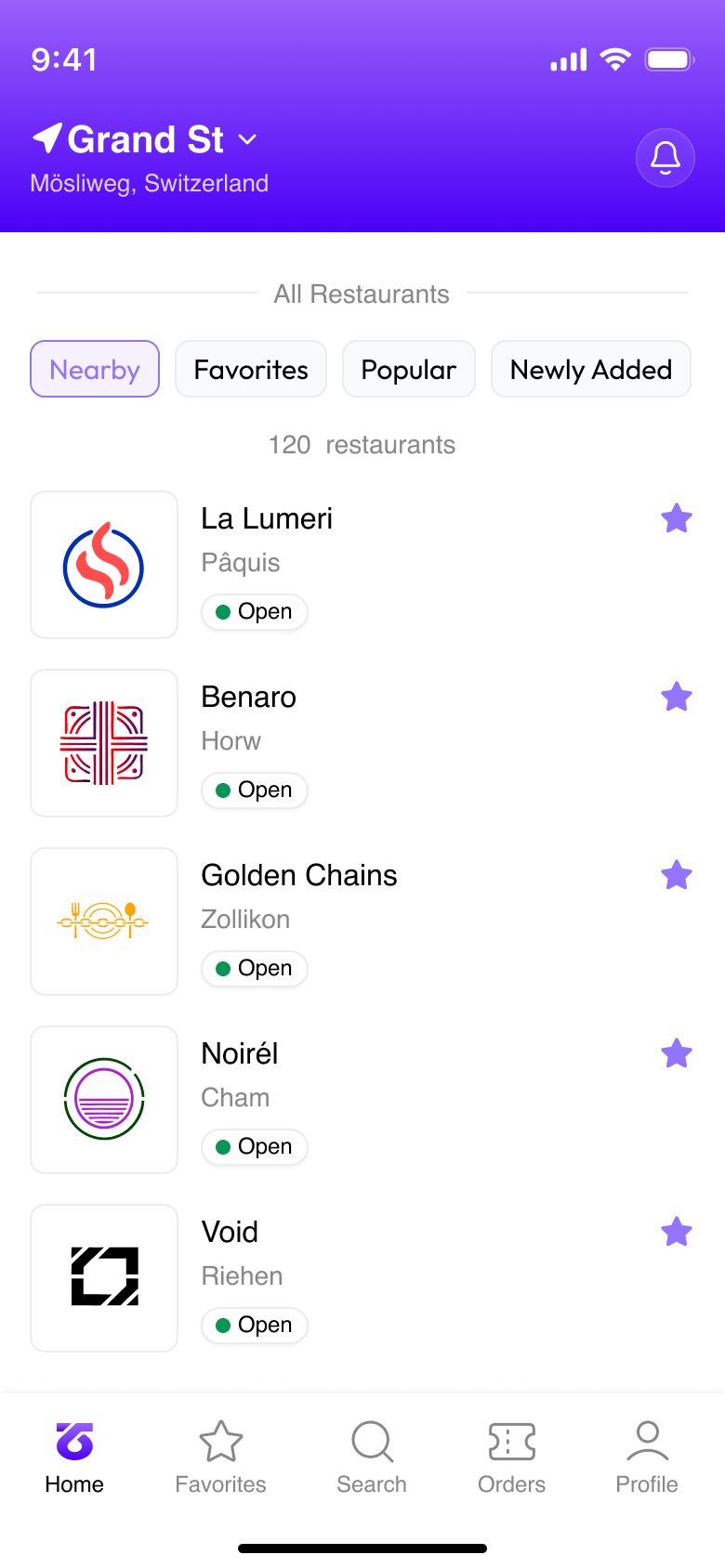This screenshot has width=725, height=1568.
Task: Toggle favorite star for La Lumeri
Action: [x=677, y=518]
